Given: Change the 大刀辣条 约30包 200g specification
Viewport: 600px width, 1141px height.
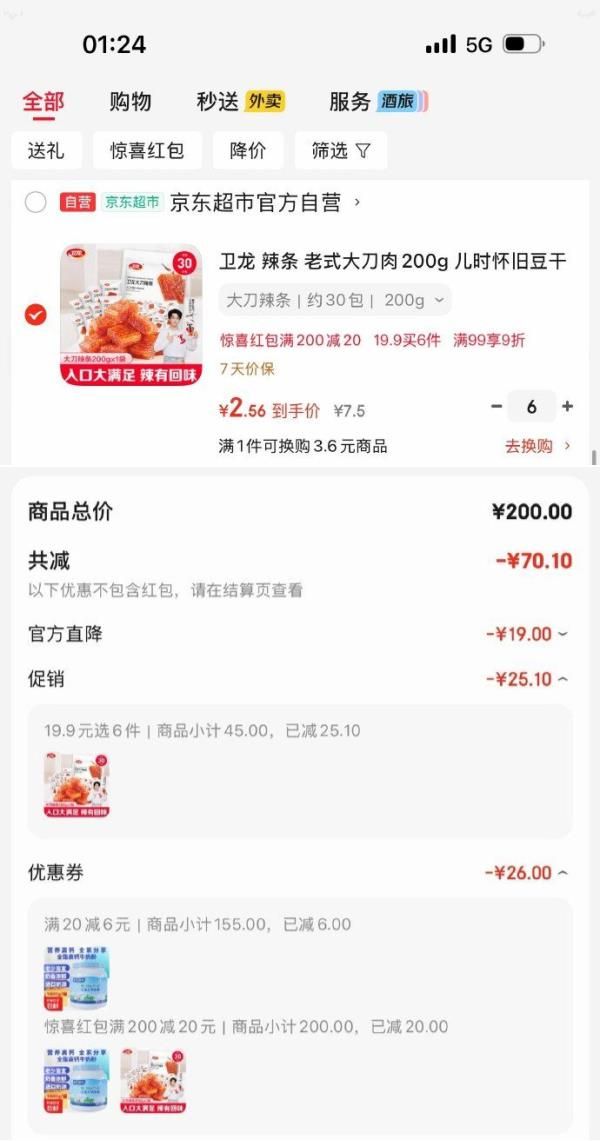Looking at the screenshot, I should click(x=334, y=300).
